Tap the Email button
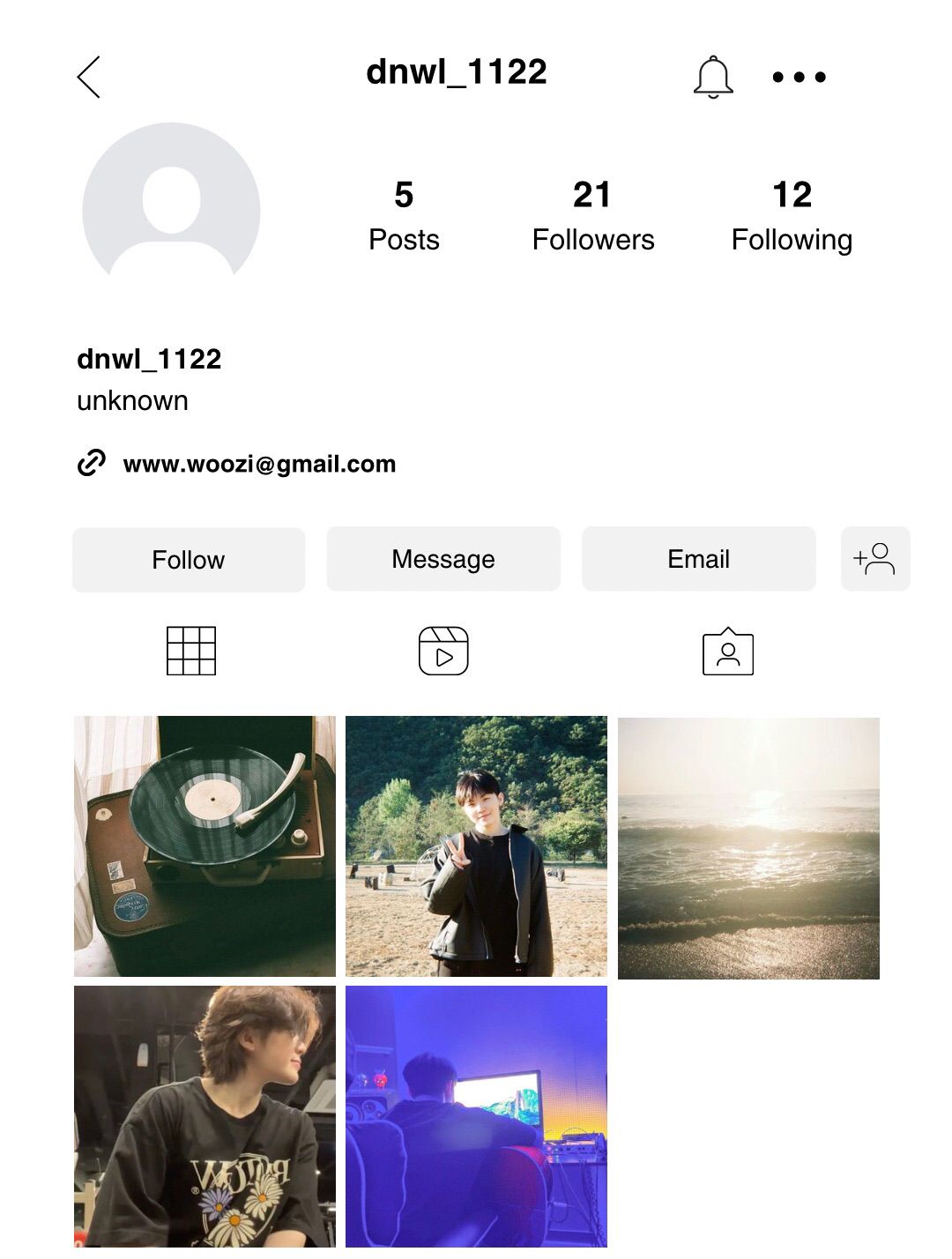 coord(698,559)
